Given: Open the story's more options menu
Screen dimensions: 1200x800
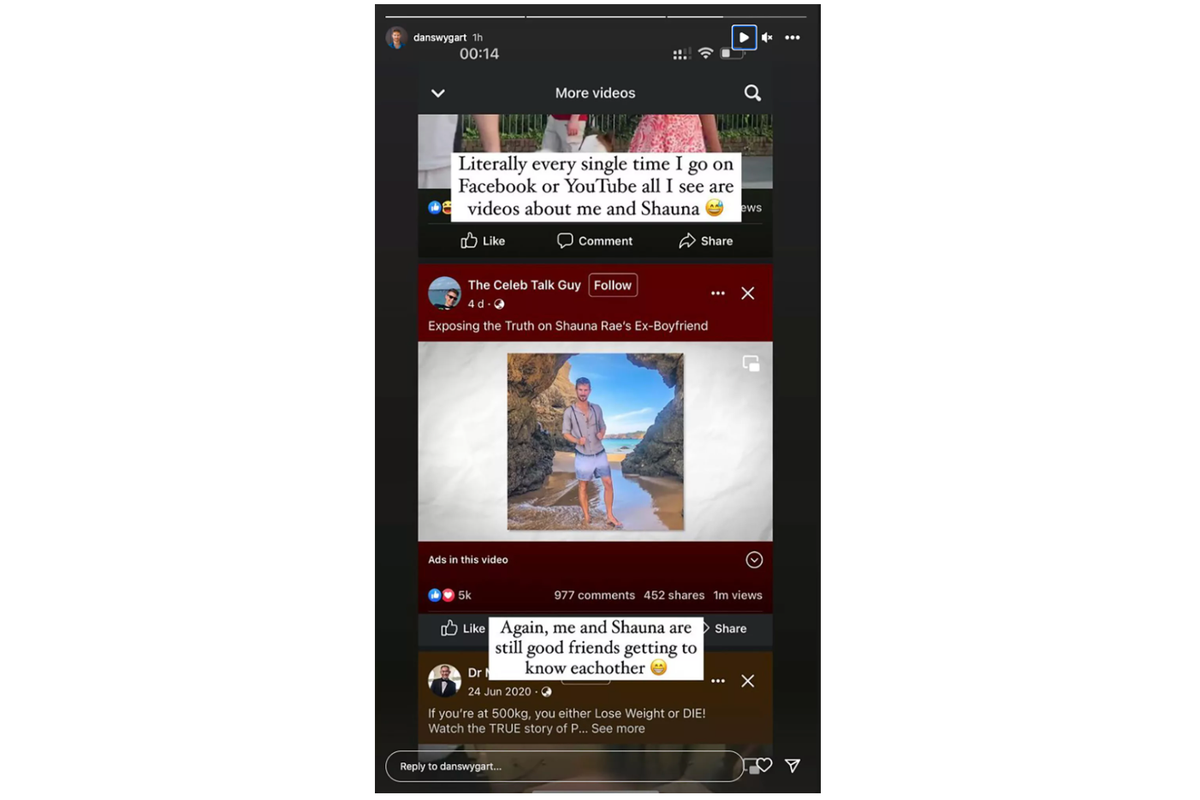Looking at the screenshot, I should click(x=792, y=38).
